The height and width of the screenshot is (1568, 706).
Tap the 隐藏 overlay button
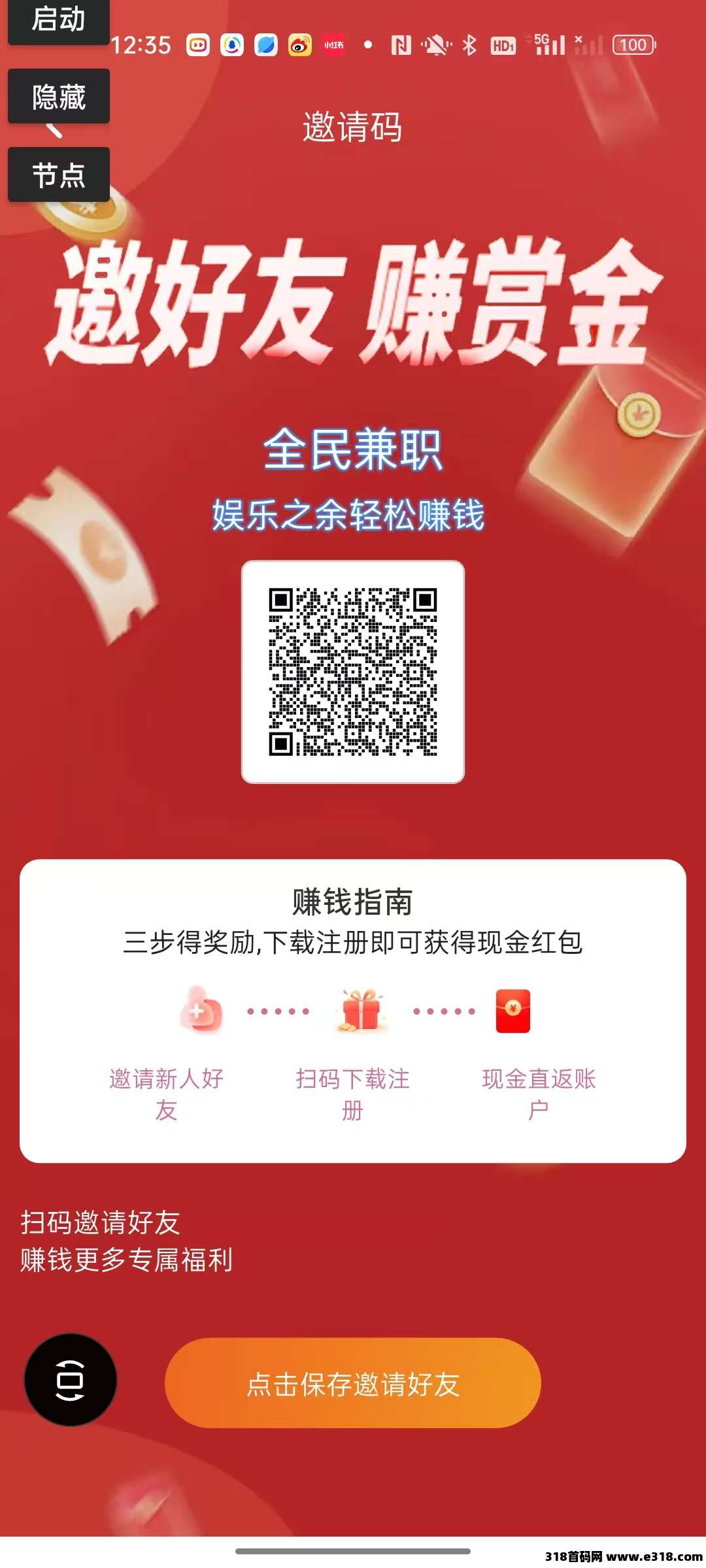click(58, 97)
